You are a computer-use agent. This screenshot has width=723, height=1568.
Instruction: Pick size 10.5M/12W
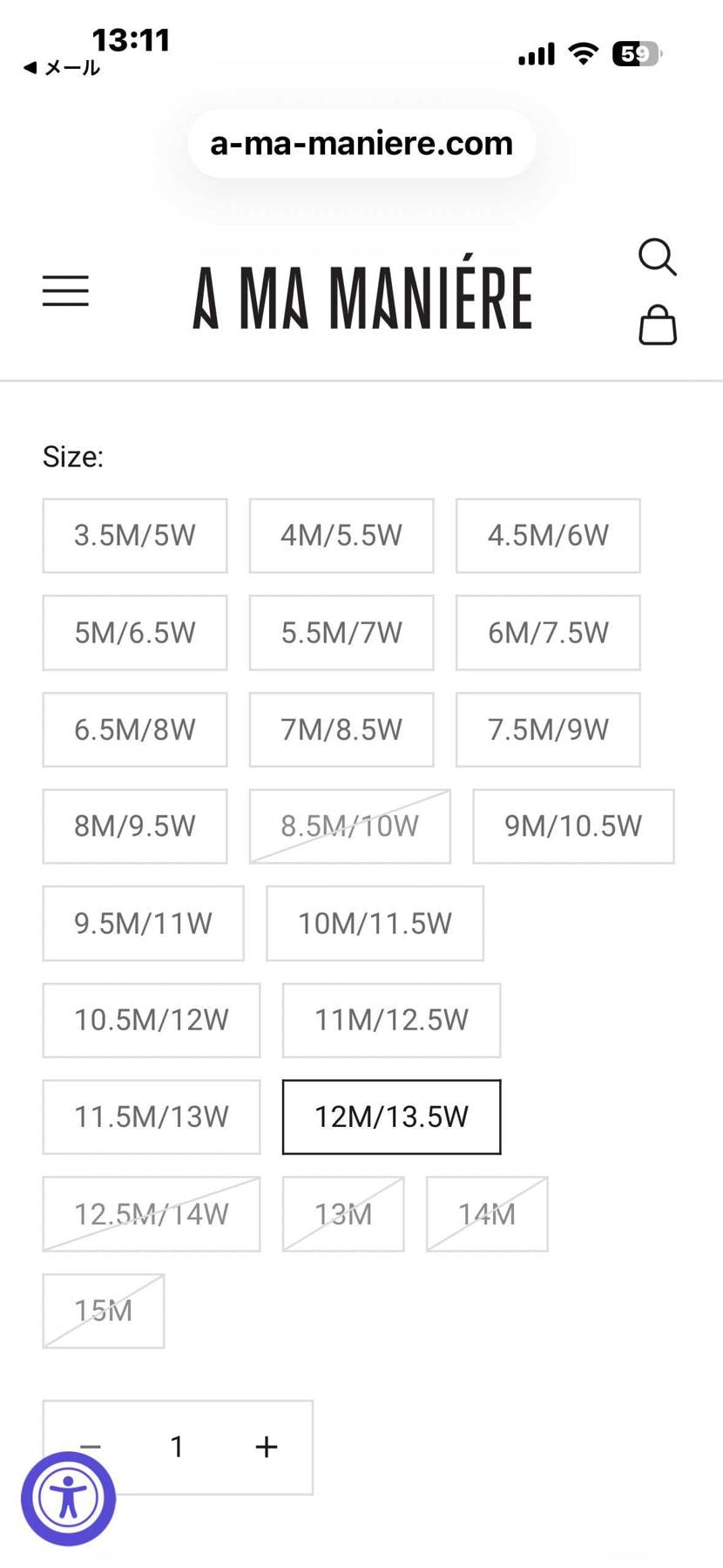pyautogui.click(x=152, y=1020)
